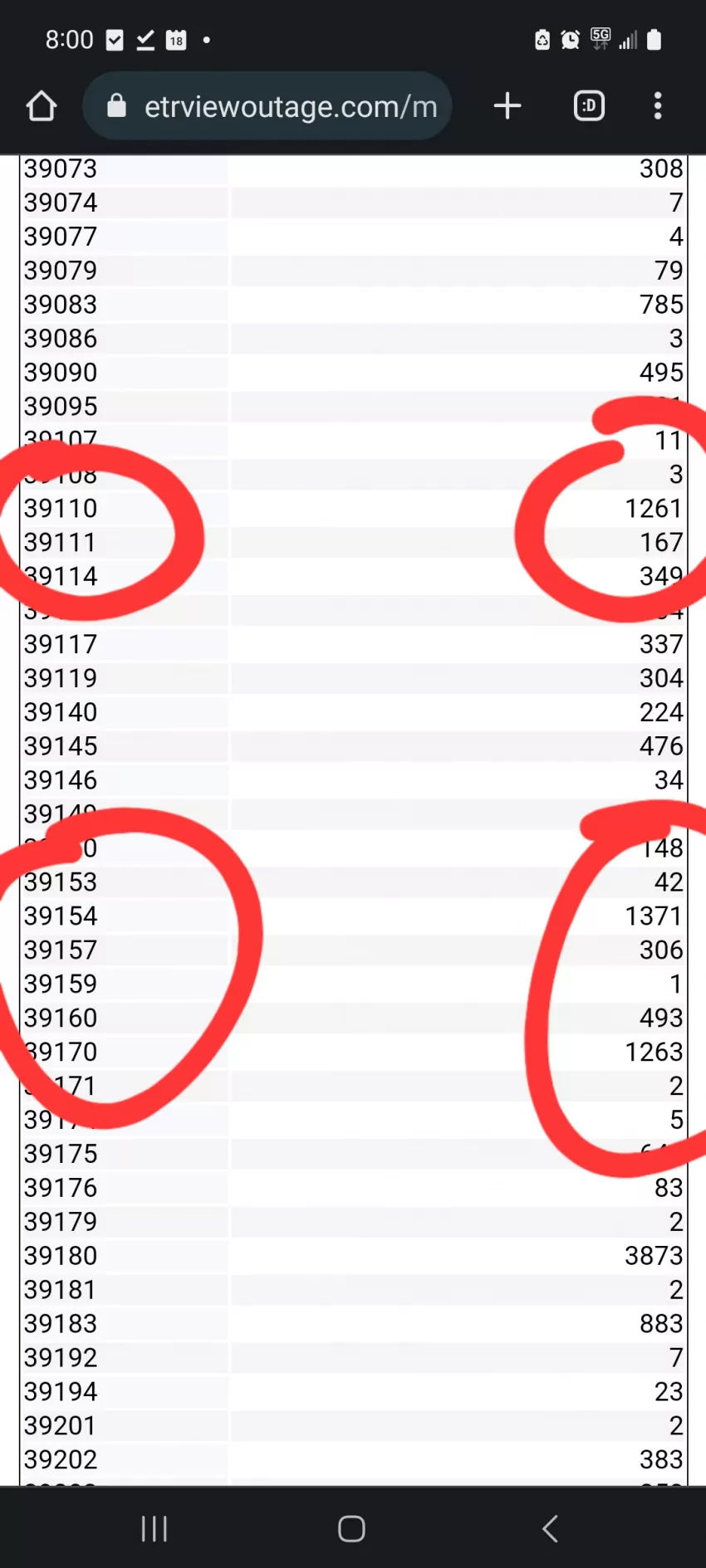Open a new browser tab
This screenshot has height=1568, width=706.
coord(507,106)
